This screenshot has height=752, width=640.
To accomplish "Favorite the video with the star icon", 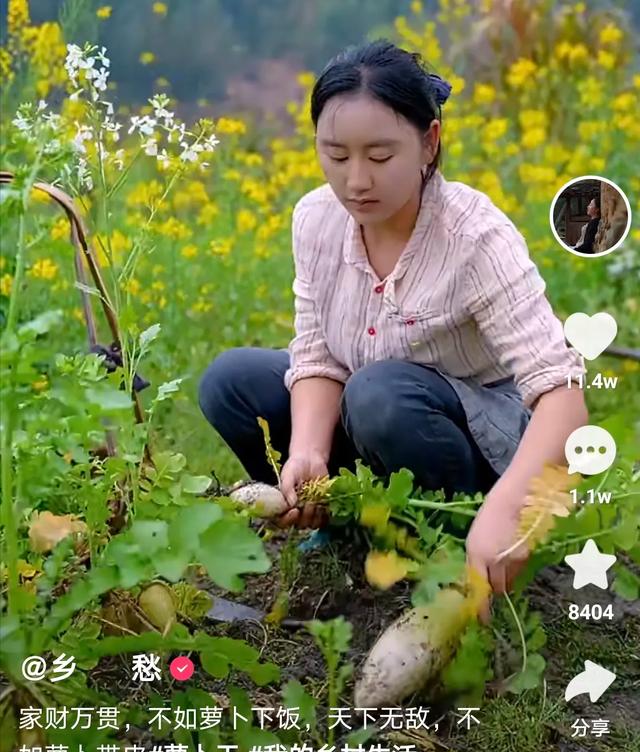I will coord(590,565).
